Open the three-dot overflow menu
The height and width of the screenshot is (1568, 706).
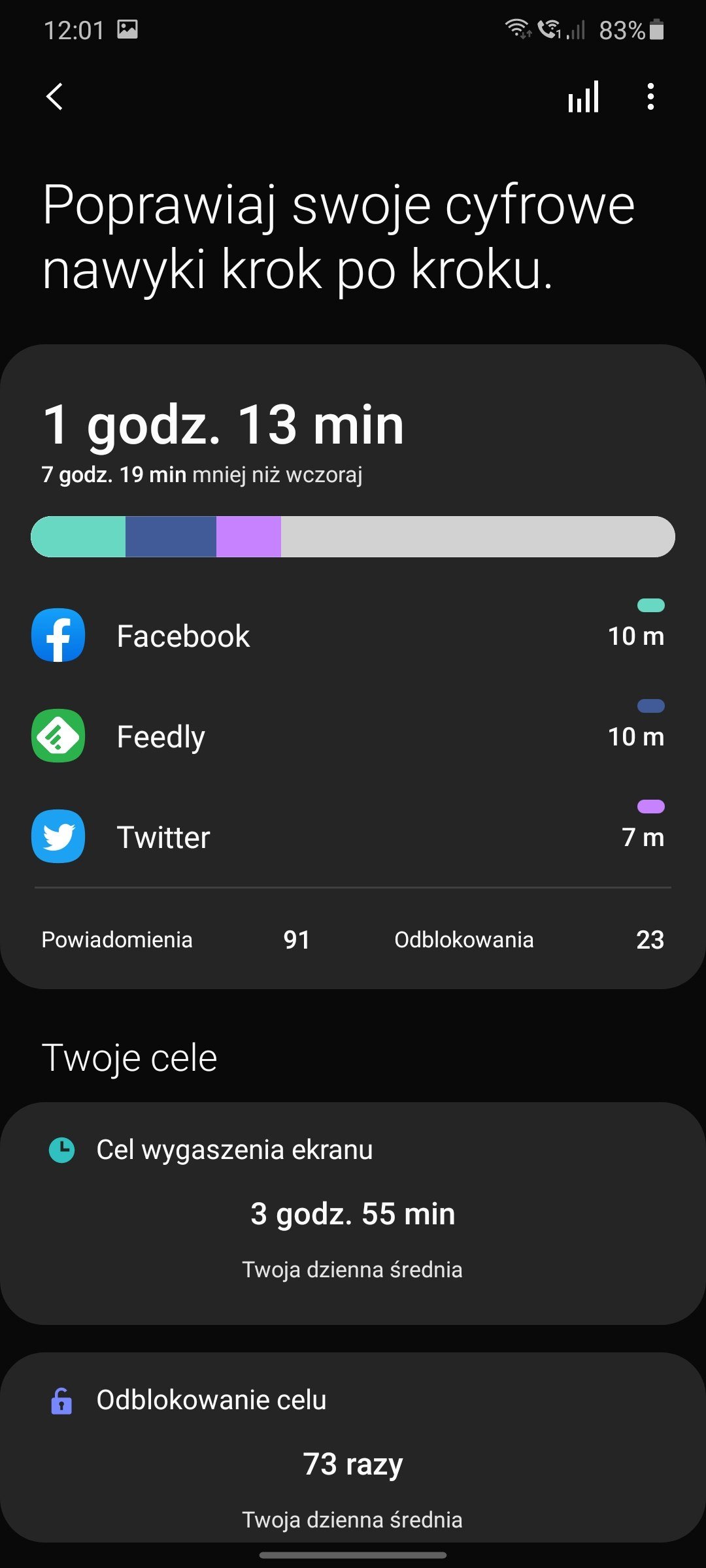(x=650, y=97)
